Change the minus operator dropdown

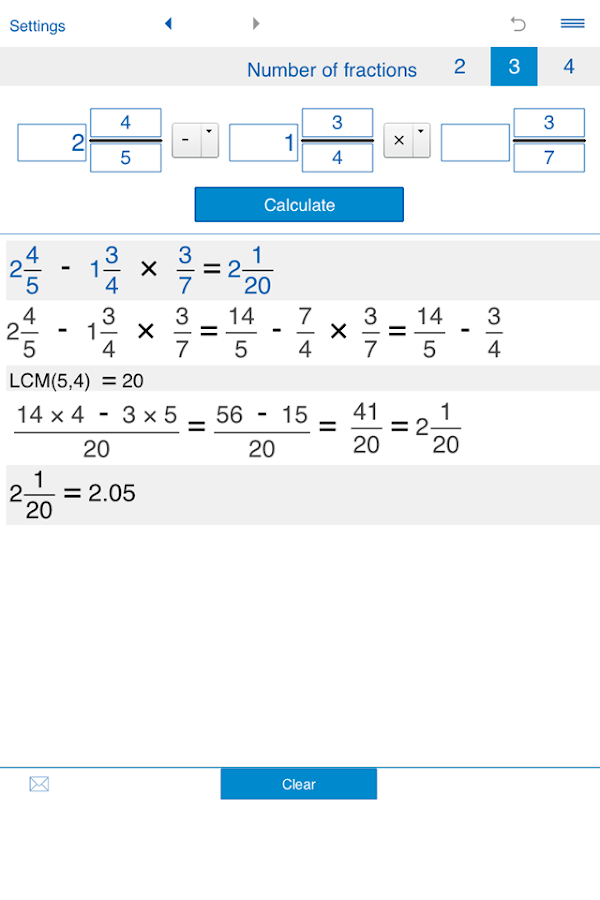tap(195, 141)
